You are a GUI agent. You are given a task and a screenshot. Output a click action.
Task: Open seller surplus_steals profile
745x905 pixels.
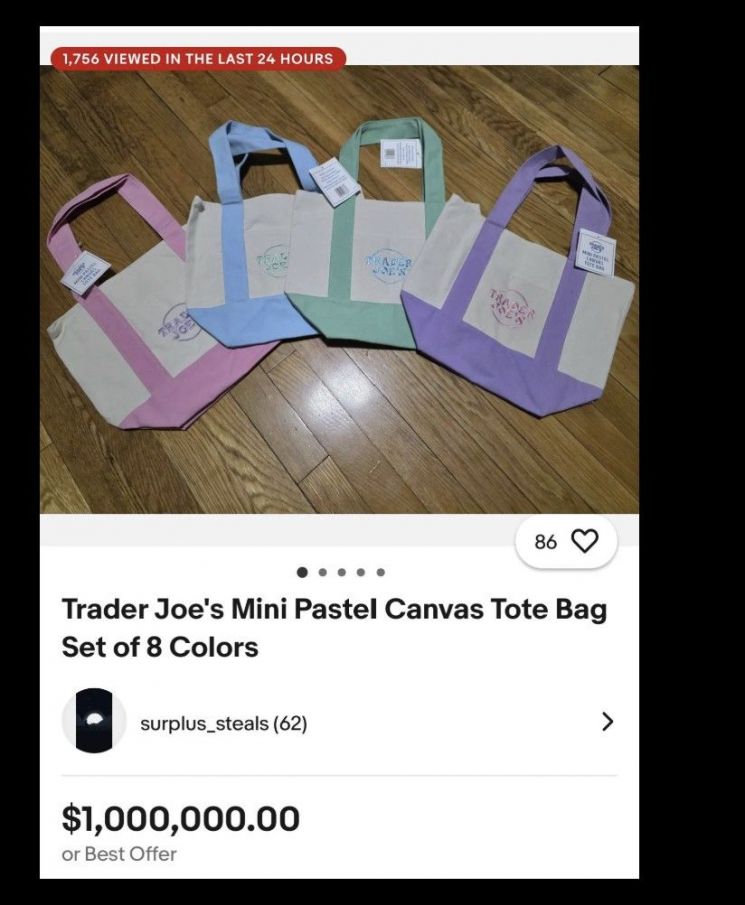pos(223,723)
